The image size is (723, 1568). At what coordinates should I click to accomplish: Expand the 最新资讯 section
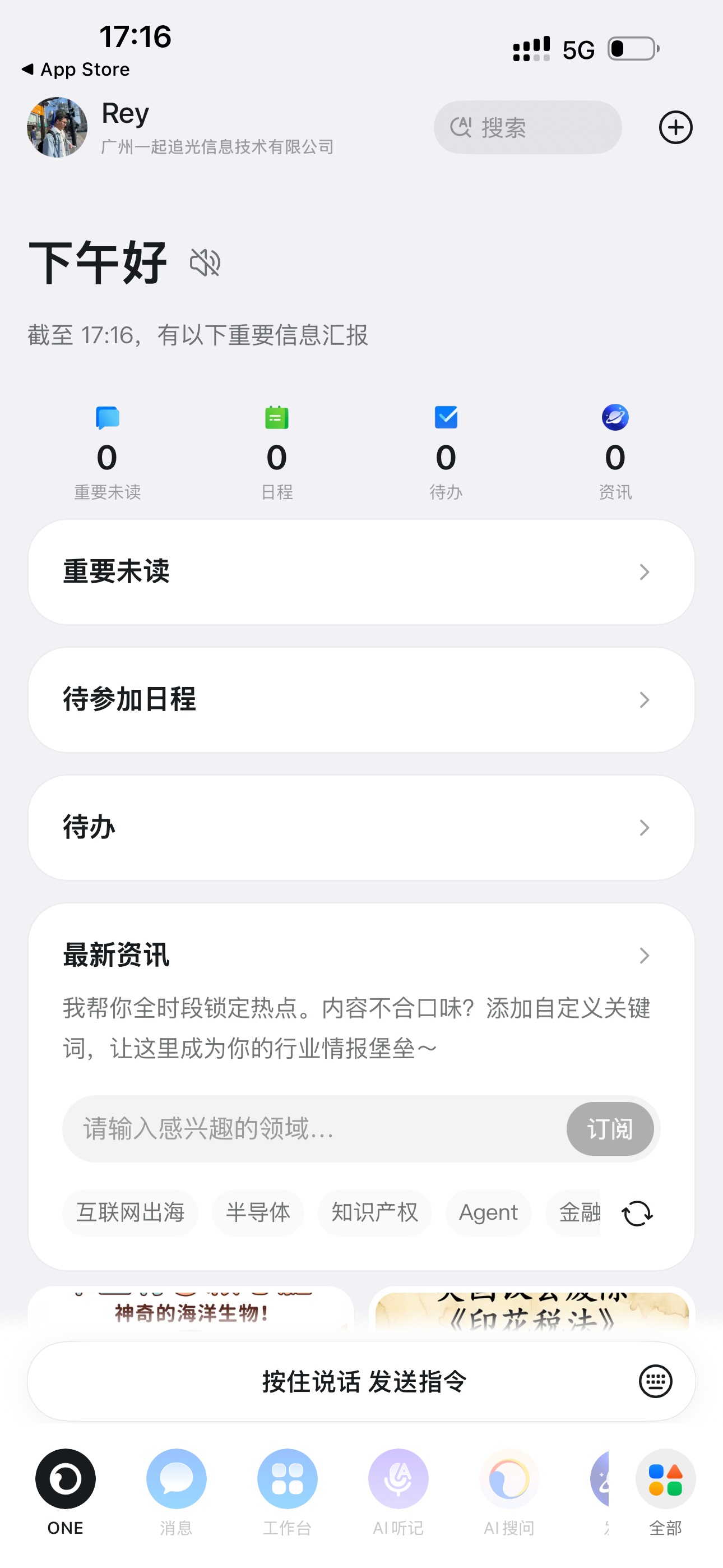644,955
